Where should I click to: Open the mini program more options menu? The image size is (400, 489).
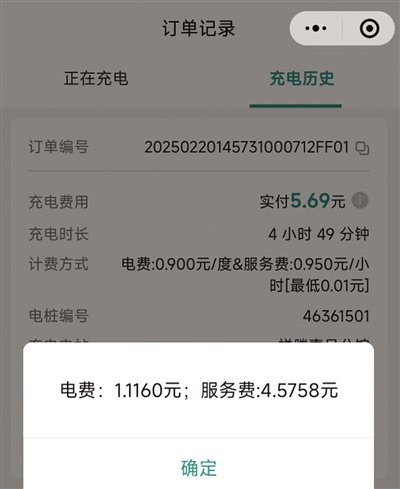[316, 28]
